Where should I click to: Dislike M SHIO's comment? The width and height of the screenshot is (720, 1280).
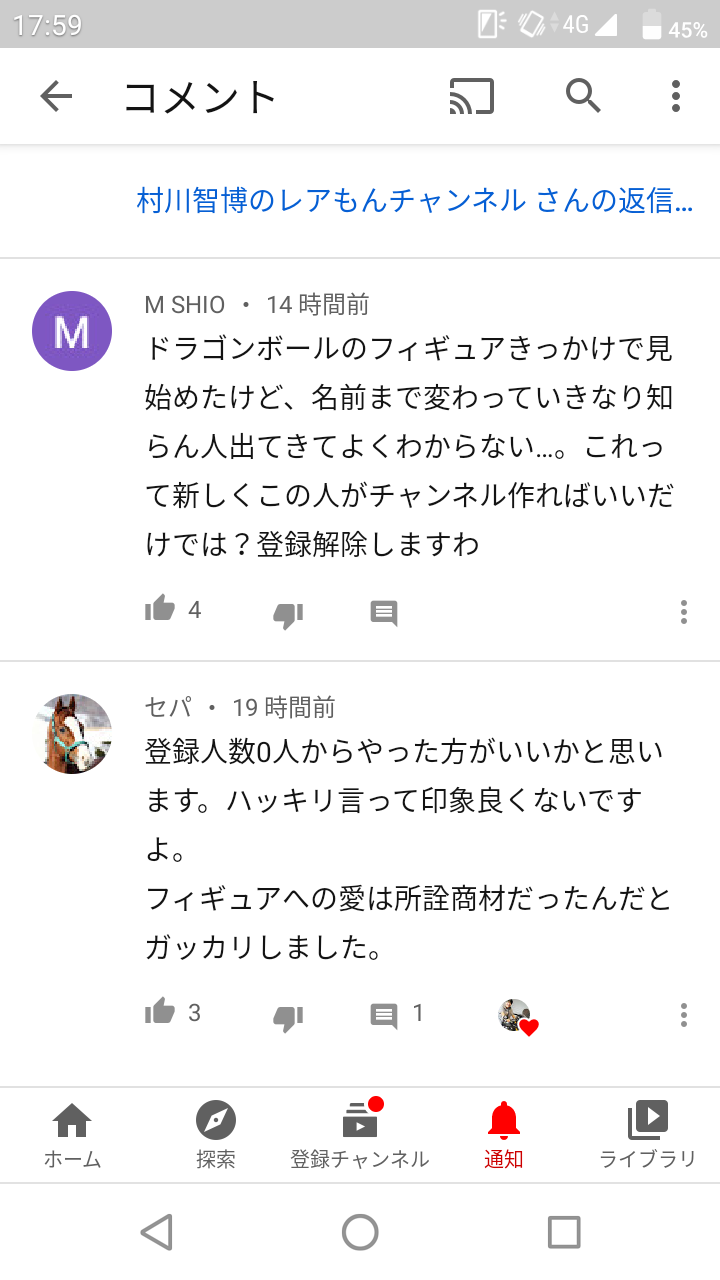coord(288,613)
